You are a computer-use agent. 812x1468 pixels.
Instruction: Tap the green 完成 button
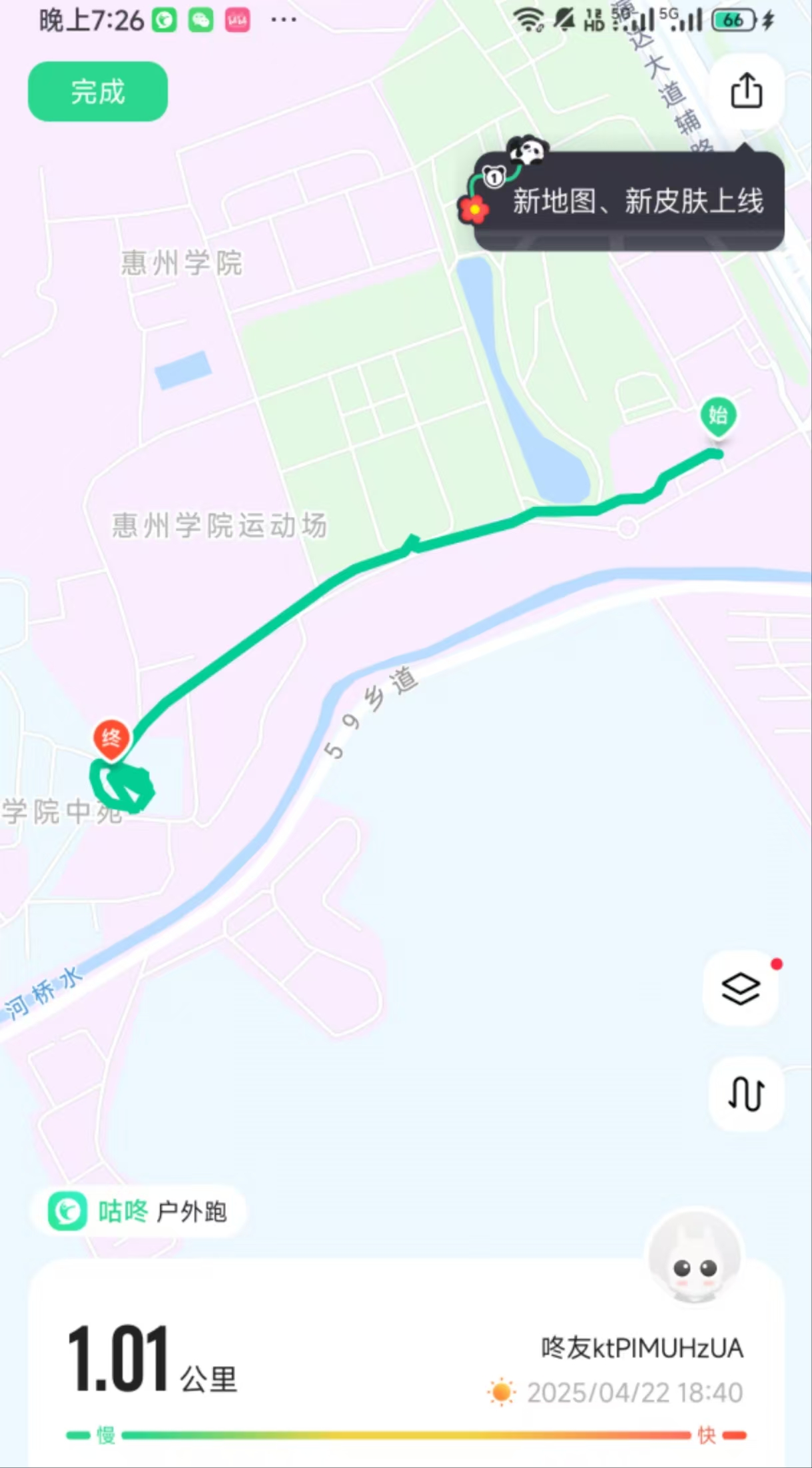tap(98, 91)
